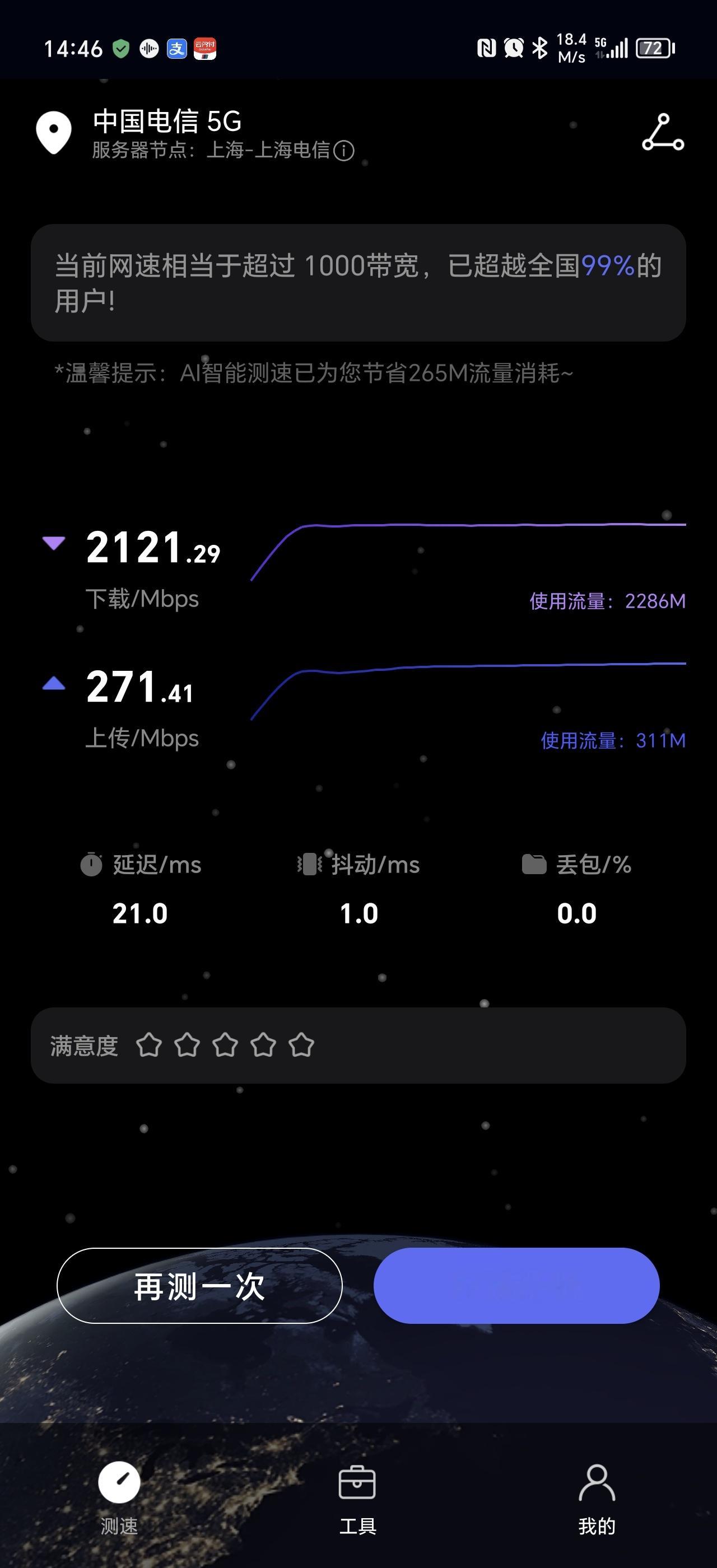Tap 再测一次 to run the test again
This screenshot has width=717, height=1568.
(x=199, y=1285)
